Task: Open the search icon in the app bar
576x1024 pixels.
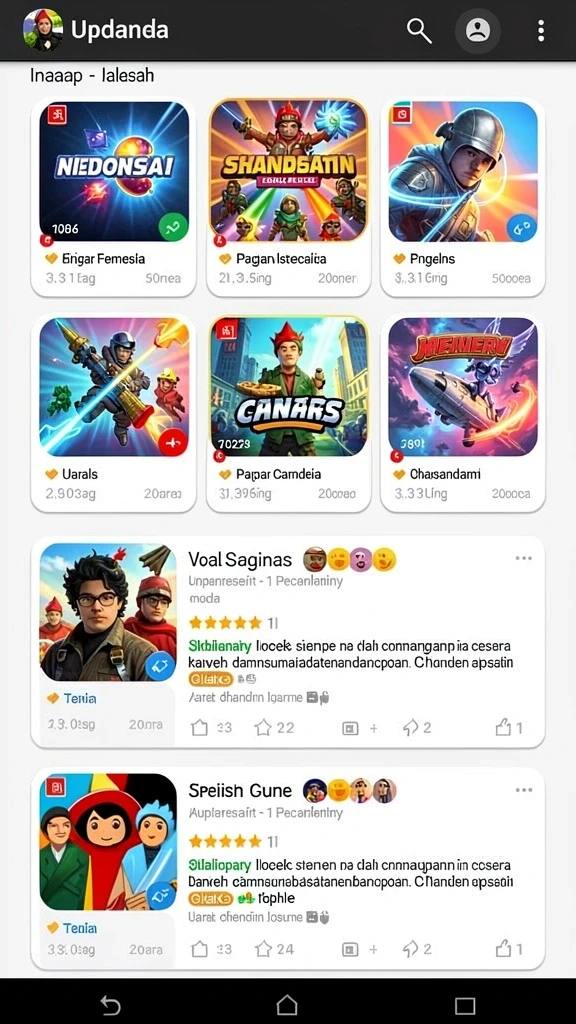Action: point(419,30)
